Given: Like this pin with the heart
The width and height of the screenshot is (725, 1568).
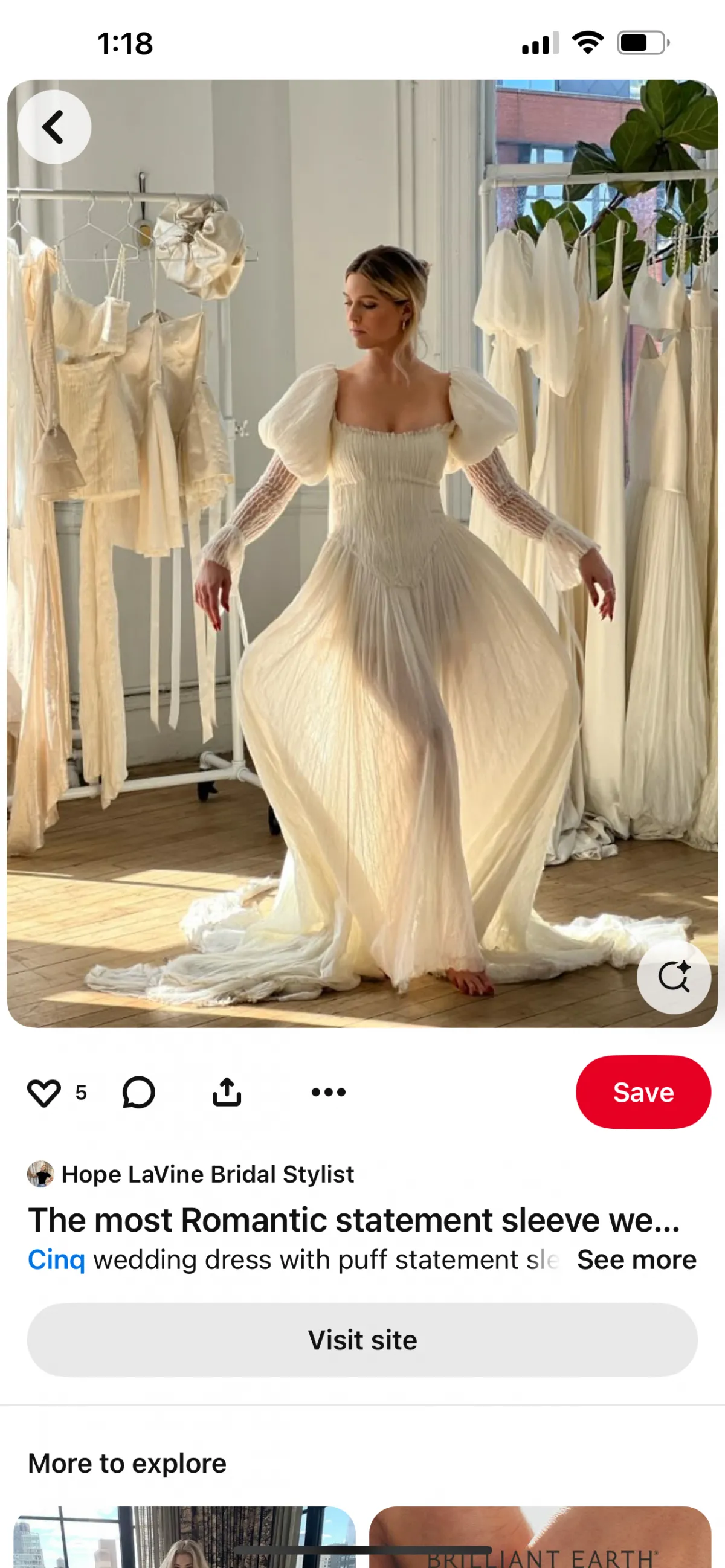Looking at the screenshot, I should 44,1093.
